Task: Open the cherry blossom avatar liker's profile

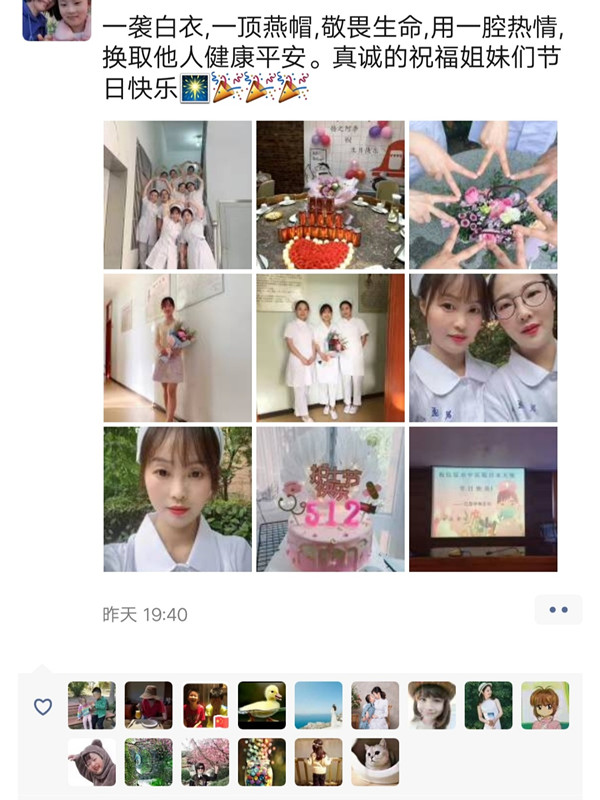Action: click(x=205, y=762)
